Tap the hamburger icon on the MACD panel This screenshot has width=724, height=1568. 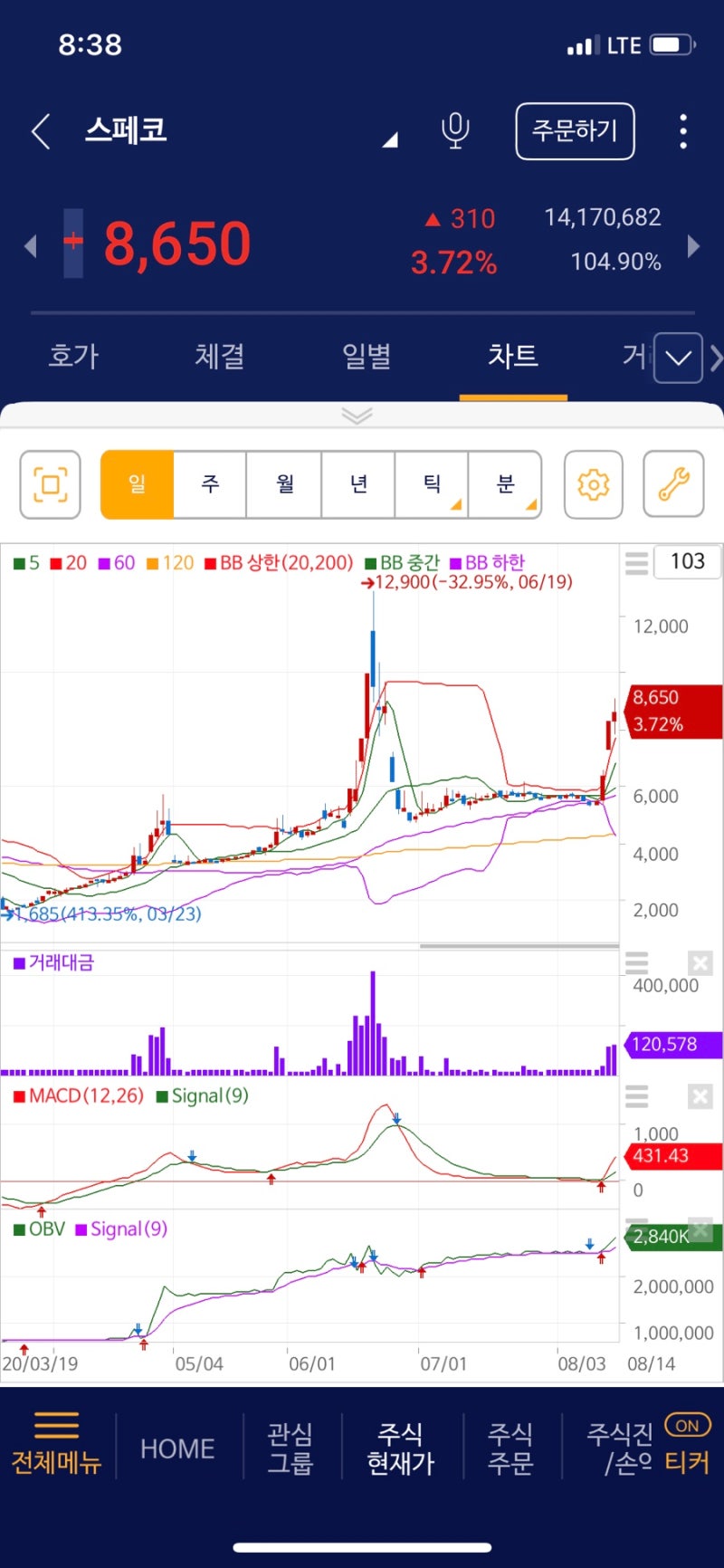click(x=636, y=1096)
